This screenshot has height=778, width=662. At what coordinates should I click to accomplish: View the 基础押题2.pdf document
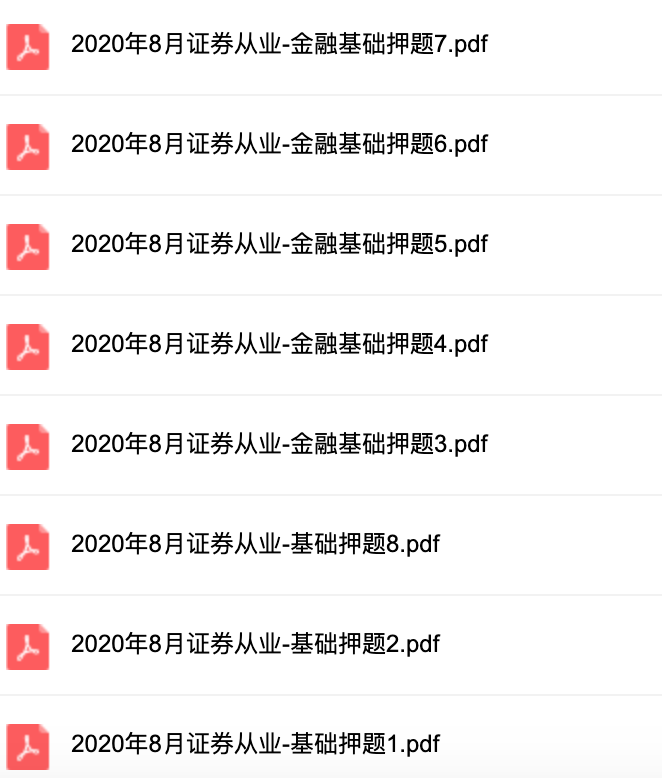(255, 644)
